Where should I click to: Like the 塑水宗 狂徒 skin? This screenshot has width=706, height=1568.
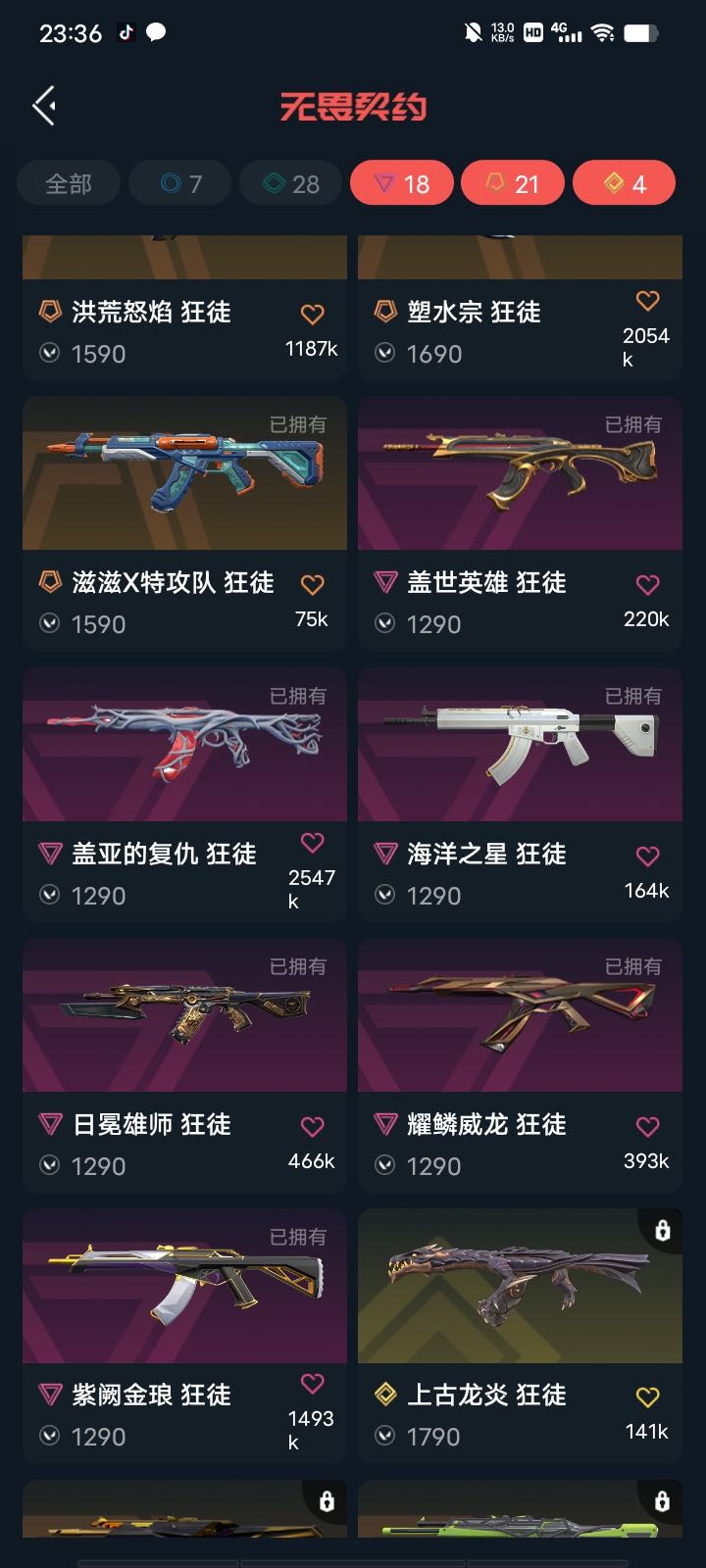pos(647,301)
